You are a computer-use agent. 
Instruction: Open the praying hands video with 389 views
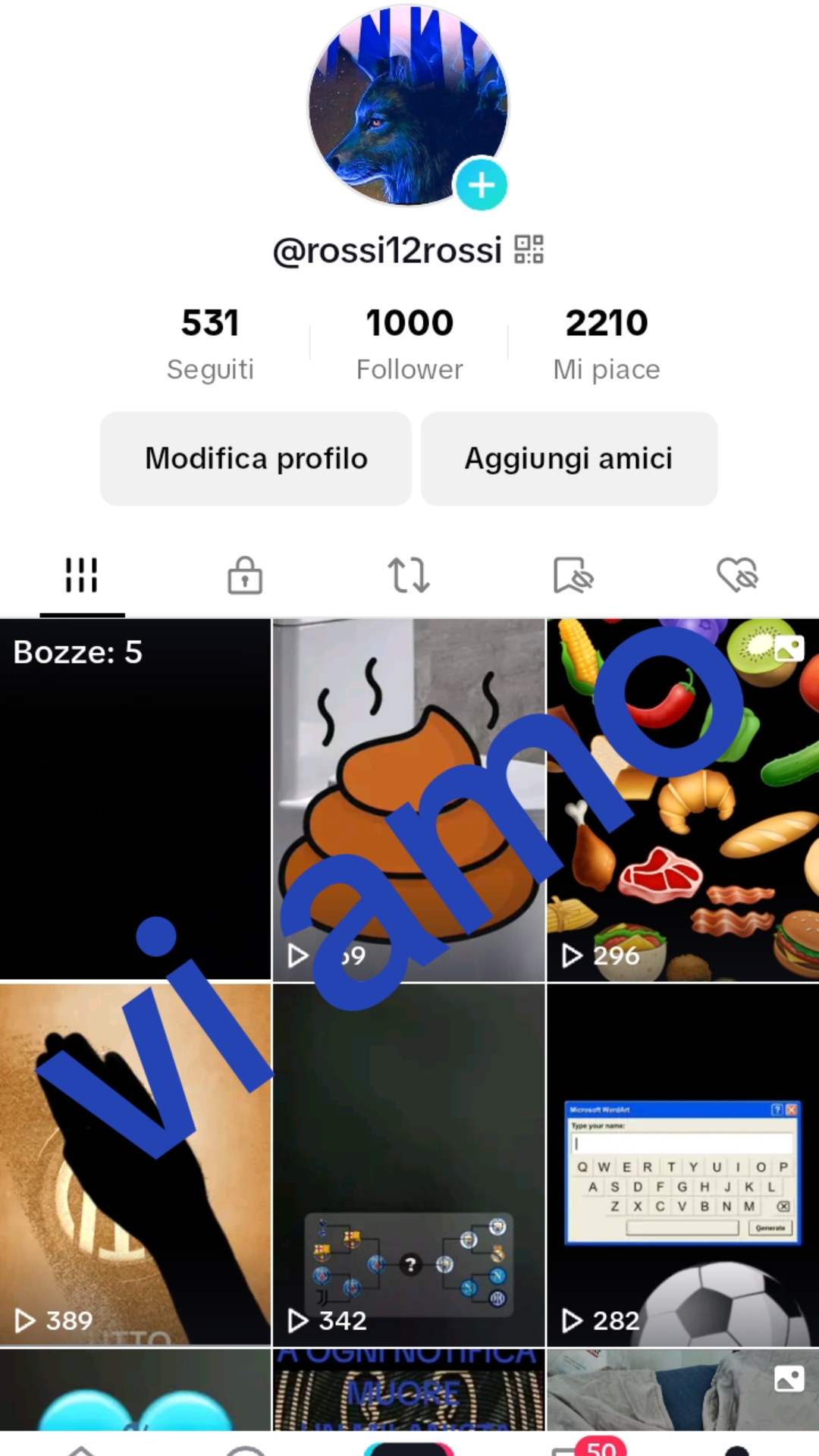pyautogui.click(x=135, y=1164)
